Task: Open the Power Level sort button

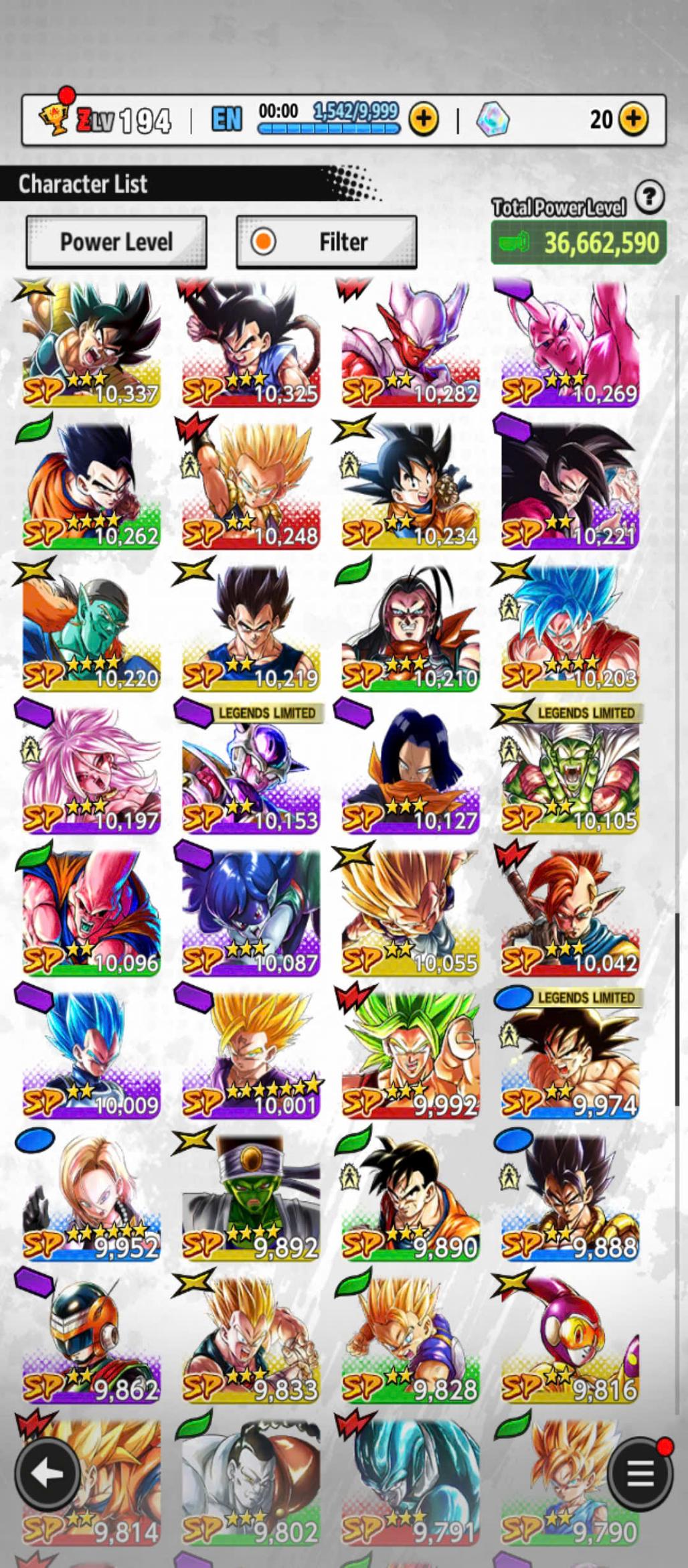Action: pyautogui.click(x=116, y=242)
